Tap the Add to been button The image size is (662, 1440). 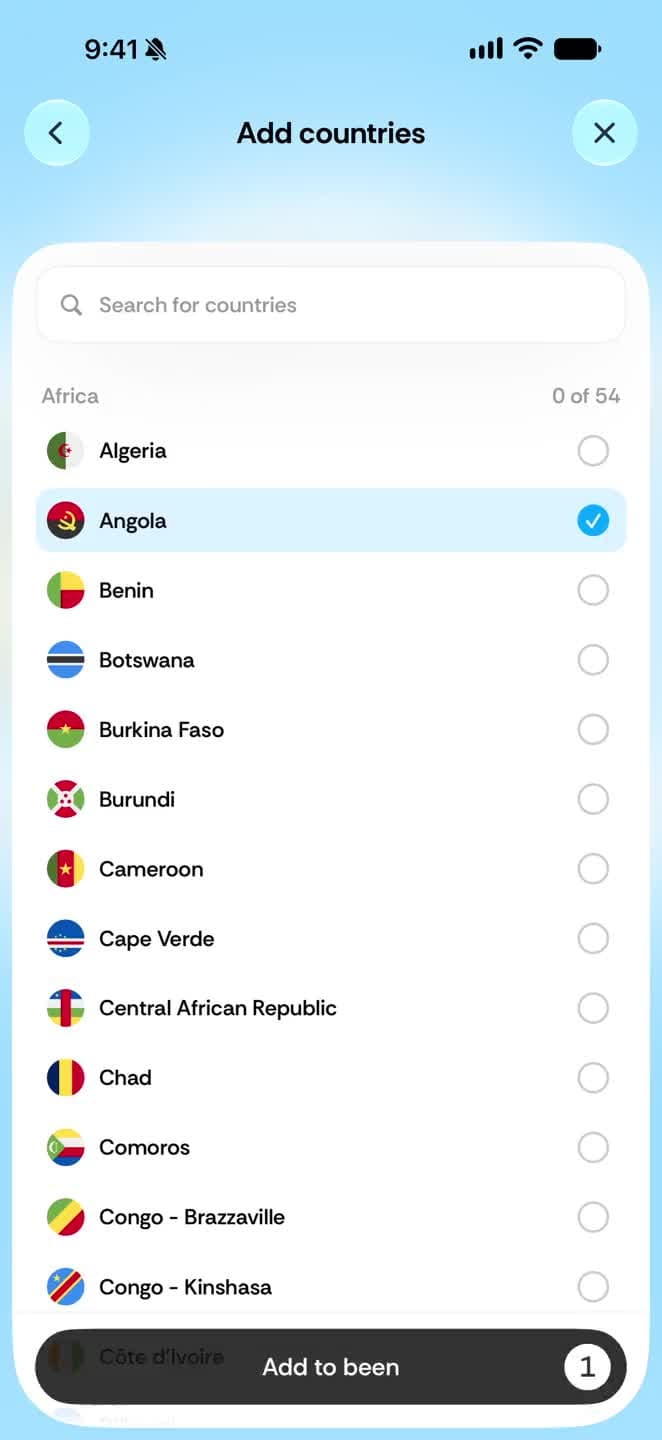(x=331, y=1367)
